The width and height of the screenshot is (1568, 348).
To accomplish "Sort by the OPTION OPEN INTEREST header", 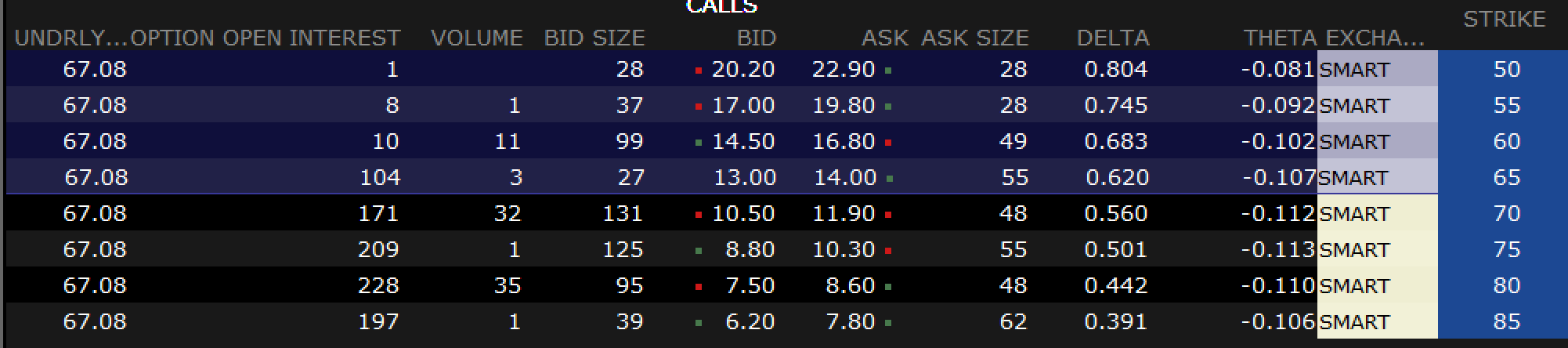I will [266, 38].
